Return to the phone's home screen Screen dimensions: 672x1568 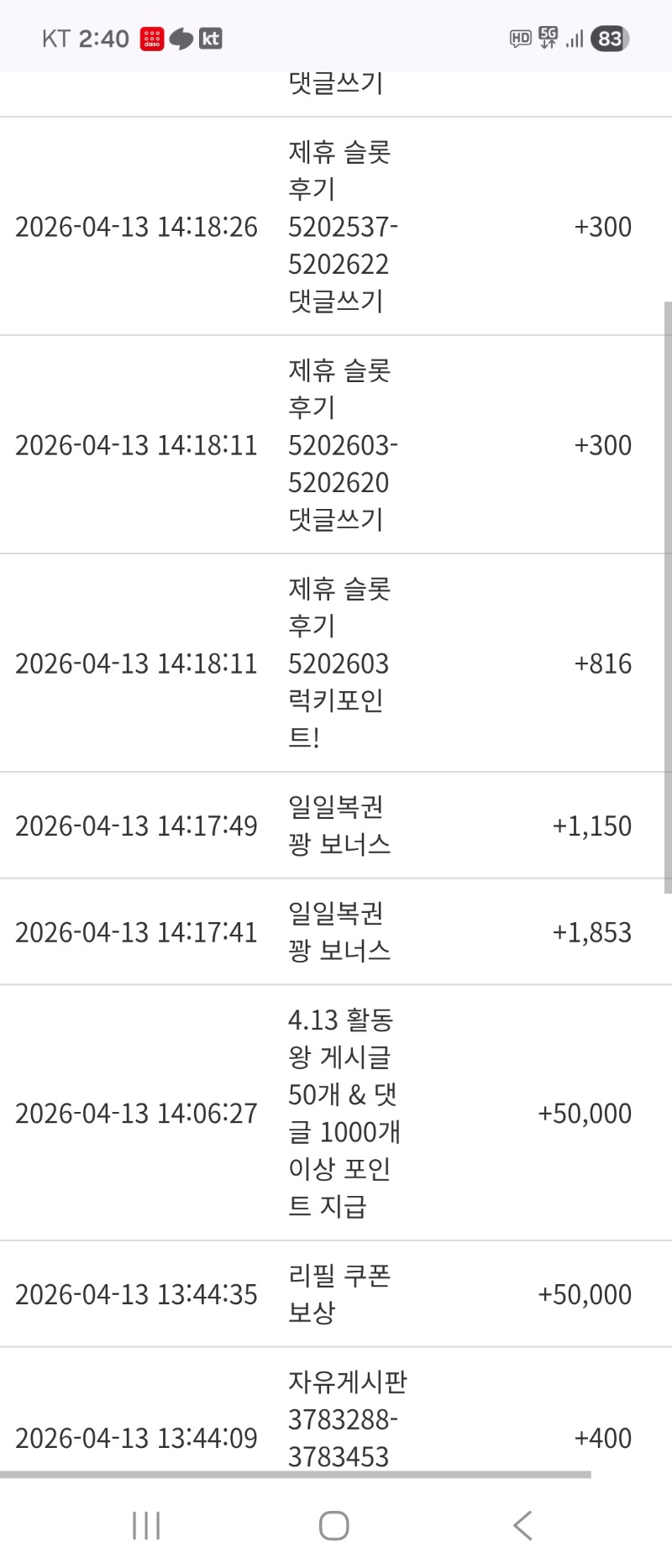point(334,1525)
